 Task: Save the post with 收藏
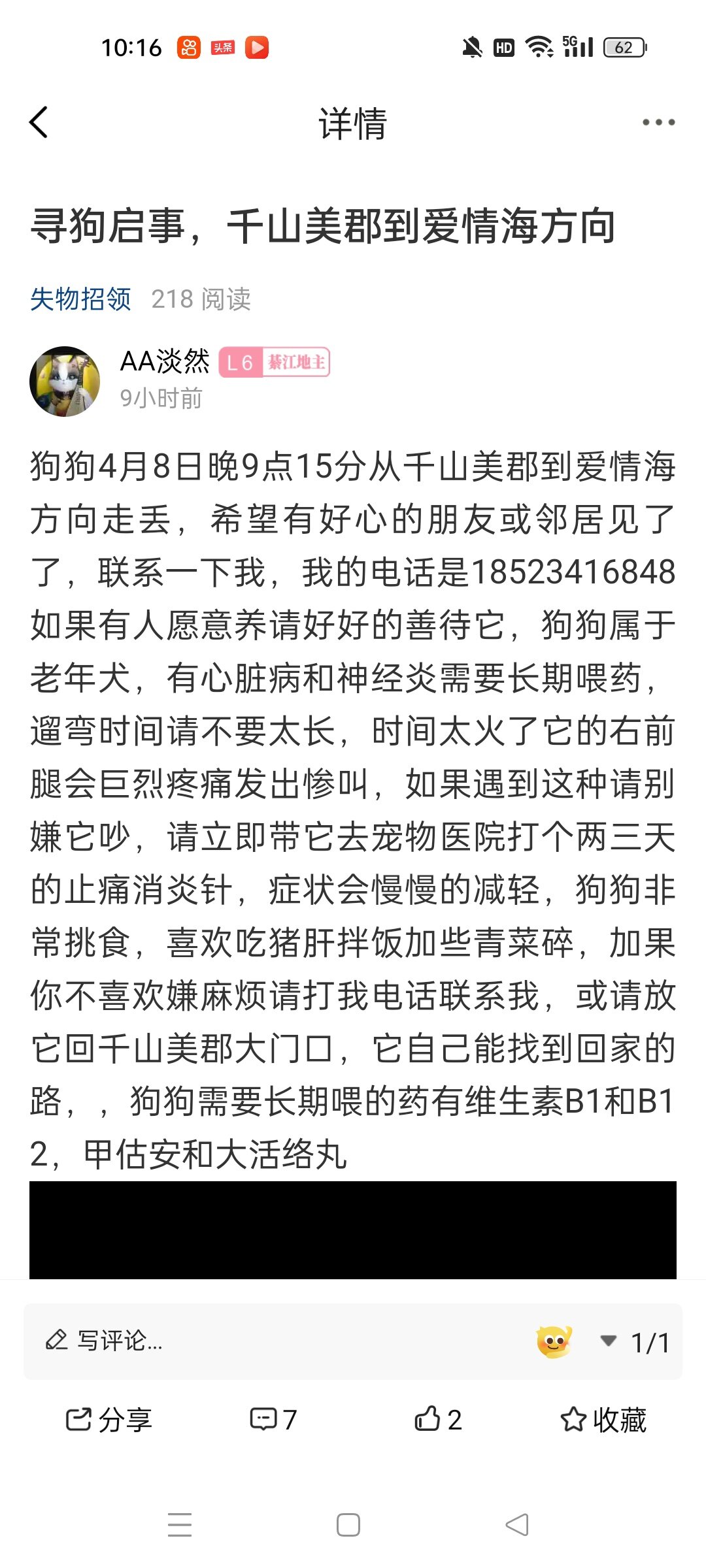(603, 1420)
